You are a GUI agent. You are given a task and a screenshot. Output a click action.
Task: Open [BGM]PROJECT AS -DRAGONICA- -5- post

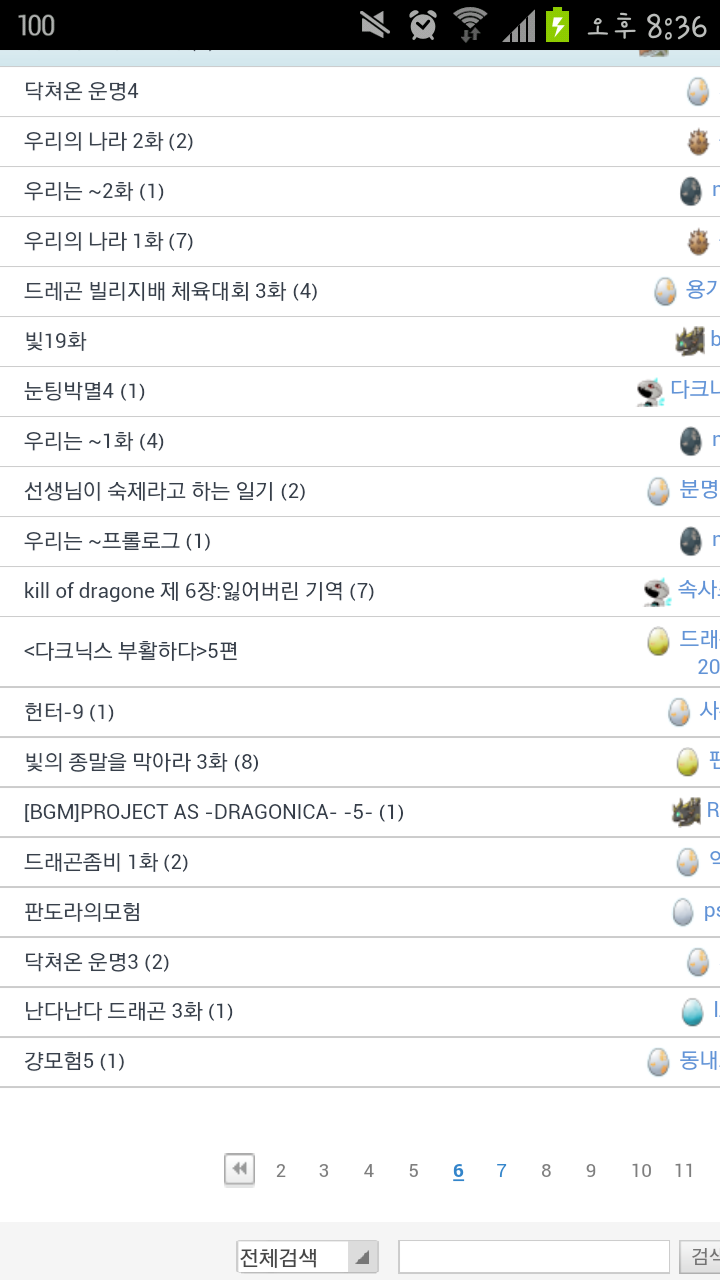point(213,812)
